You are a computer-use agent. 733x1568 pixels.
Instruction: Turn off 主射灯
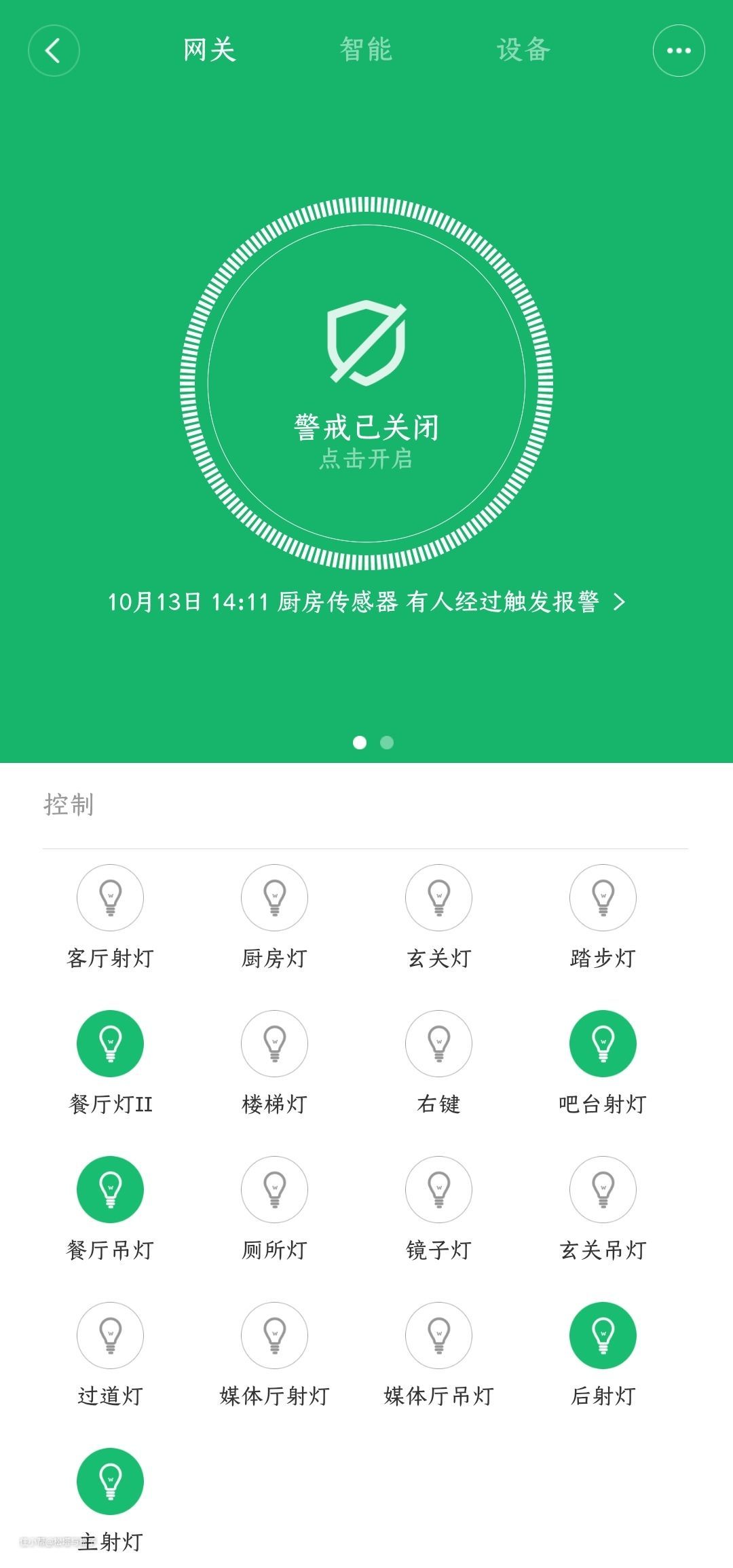point(110,1481)
